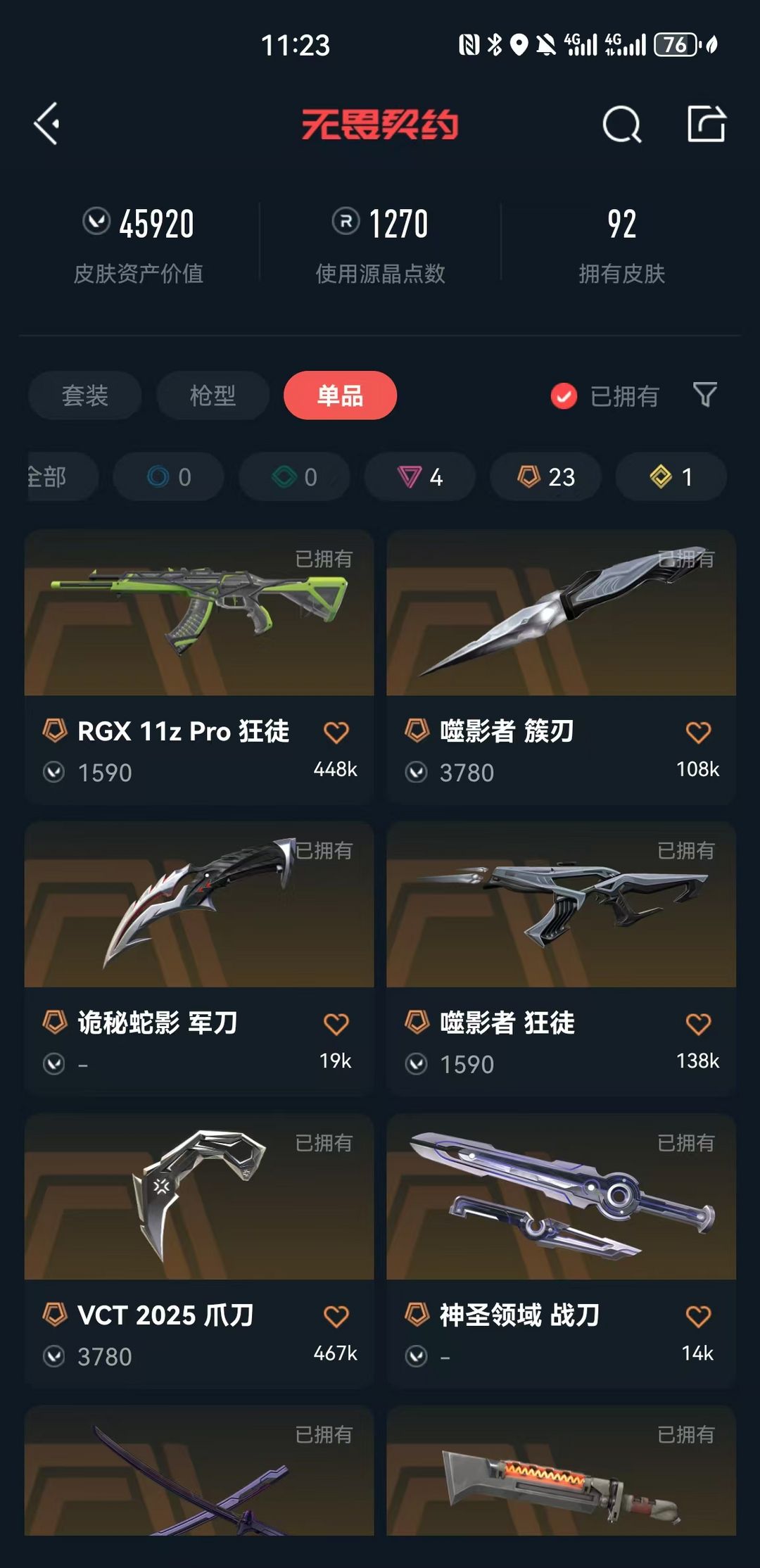Favorite the 神圣领域 战刀 skin
The image size is (760, 1568).
pyautogui.click(x=698, y=1316)
